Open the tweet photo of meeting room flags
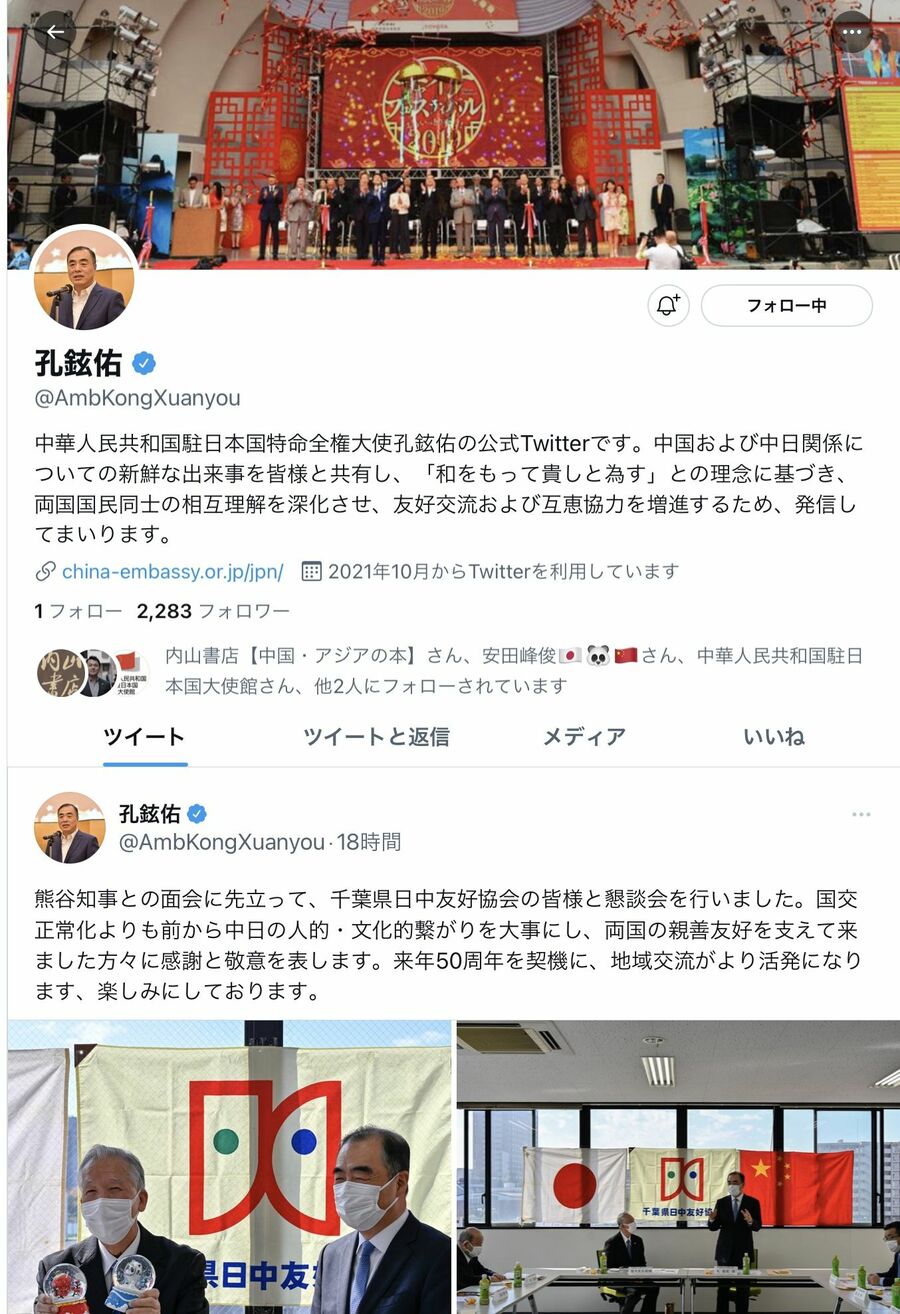The height and width of the screenshot is (1314, 900). tap(678, 1166)
